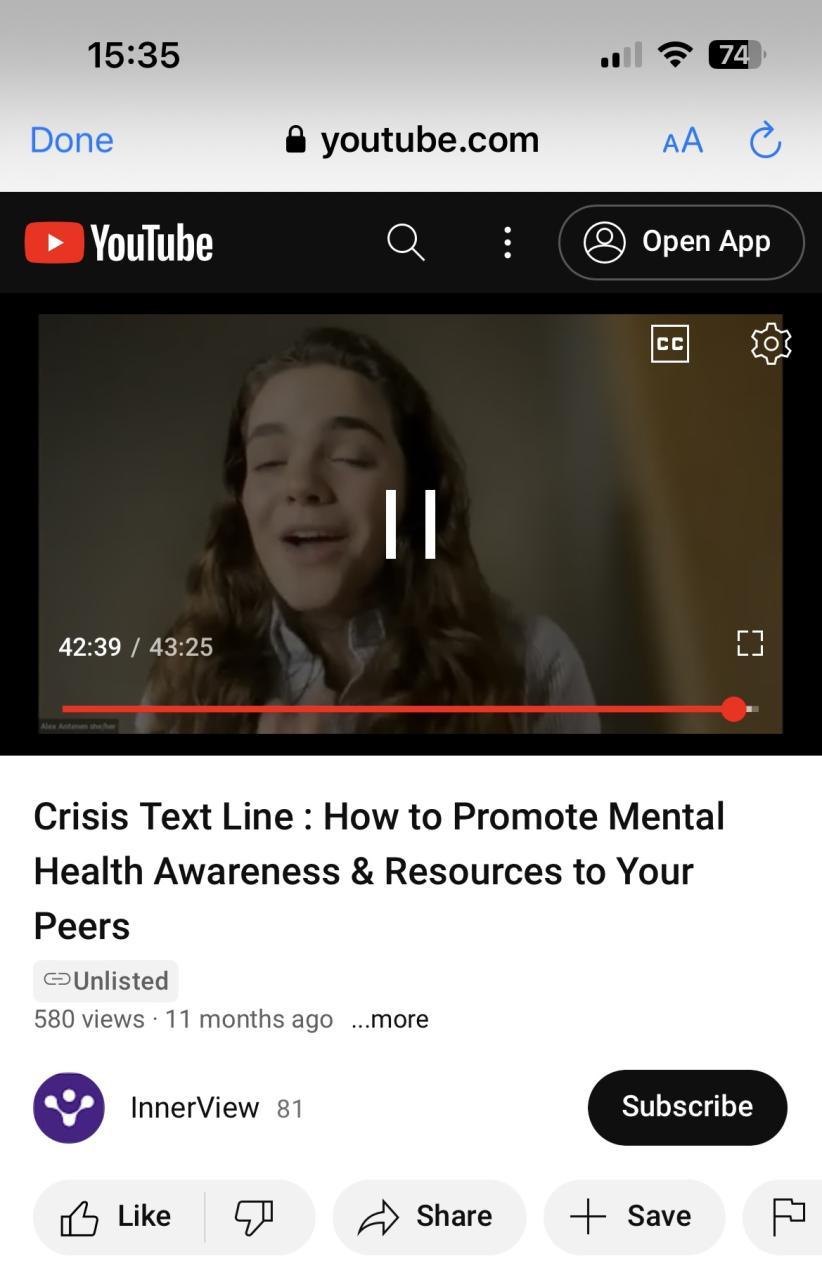Open the AA text size menu
Image resolution: width=822 pixels, height=1280 pixels.
tap(683, 141)
